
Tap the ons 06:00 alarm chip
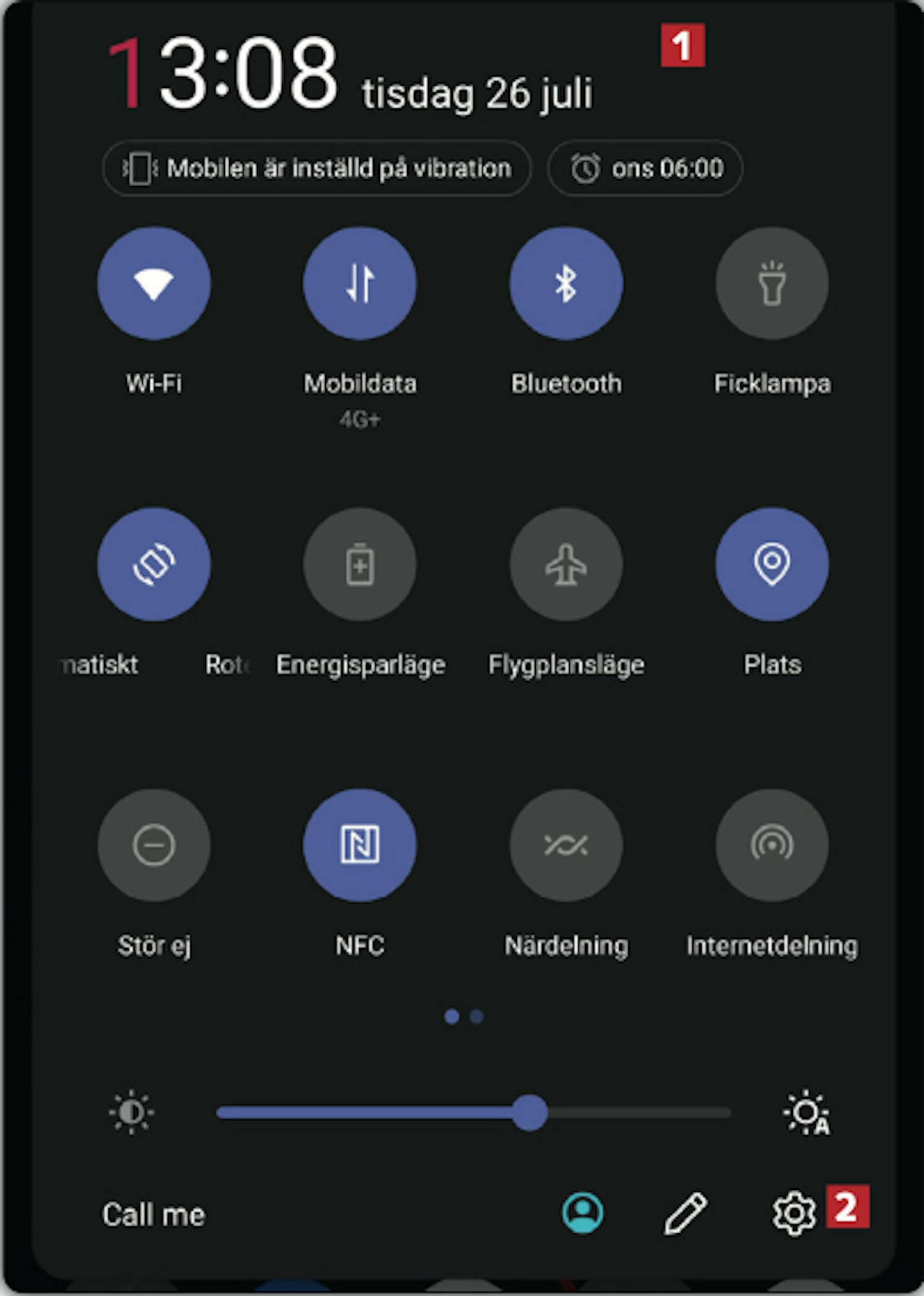[645, 168]
